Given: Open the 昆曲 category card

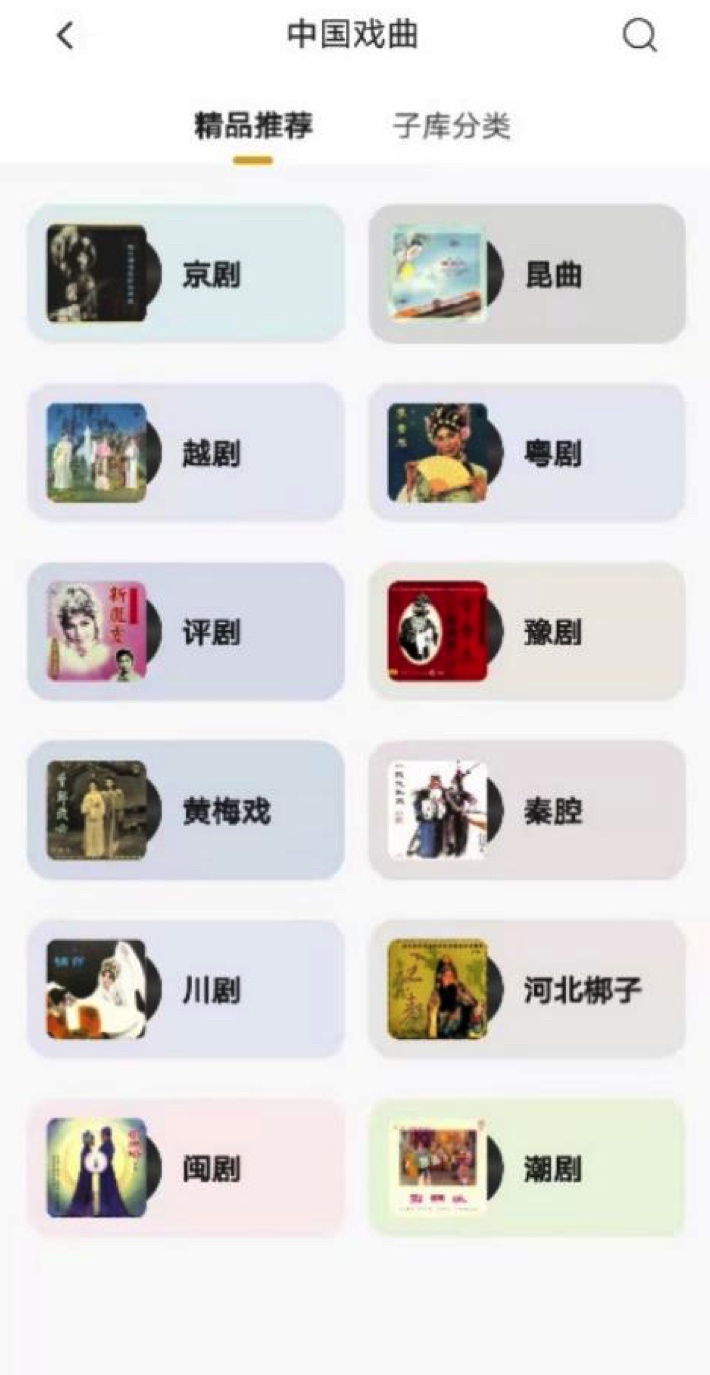Looking at the screenshot, I should 527,274.
